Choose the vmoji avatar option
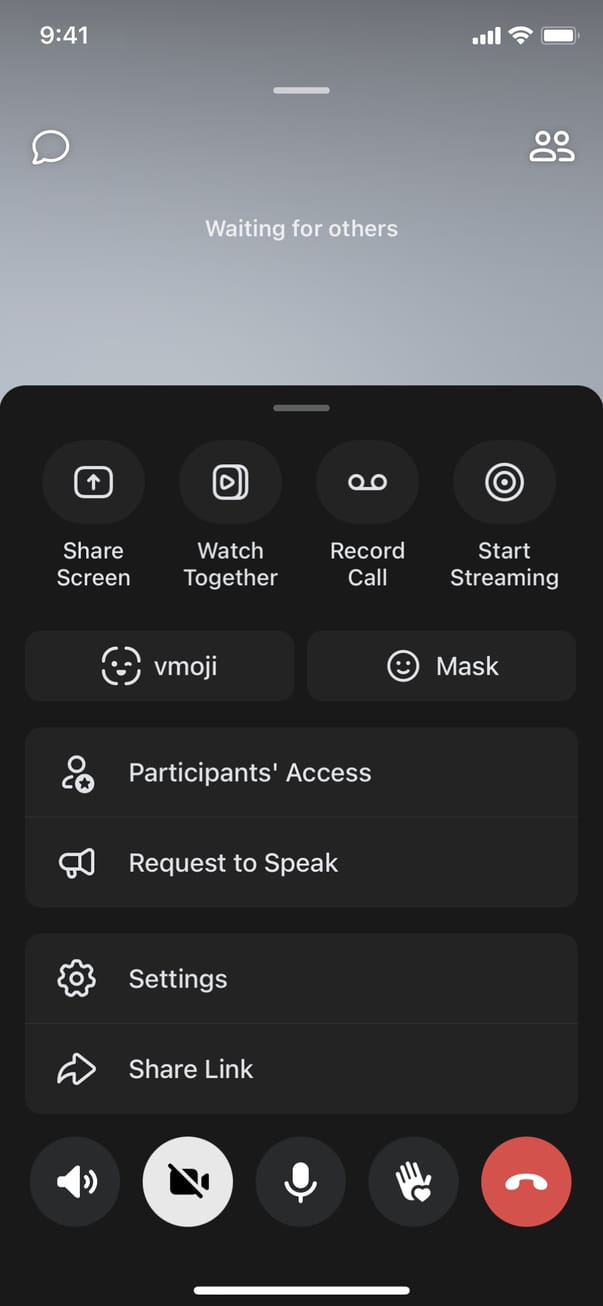603x1306 pixels. (160, 666)
